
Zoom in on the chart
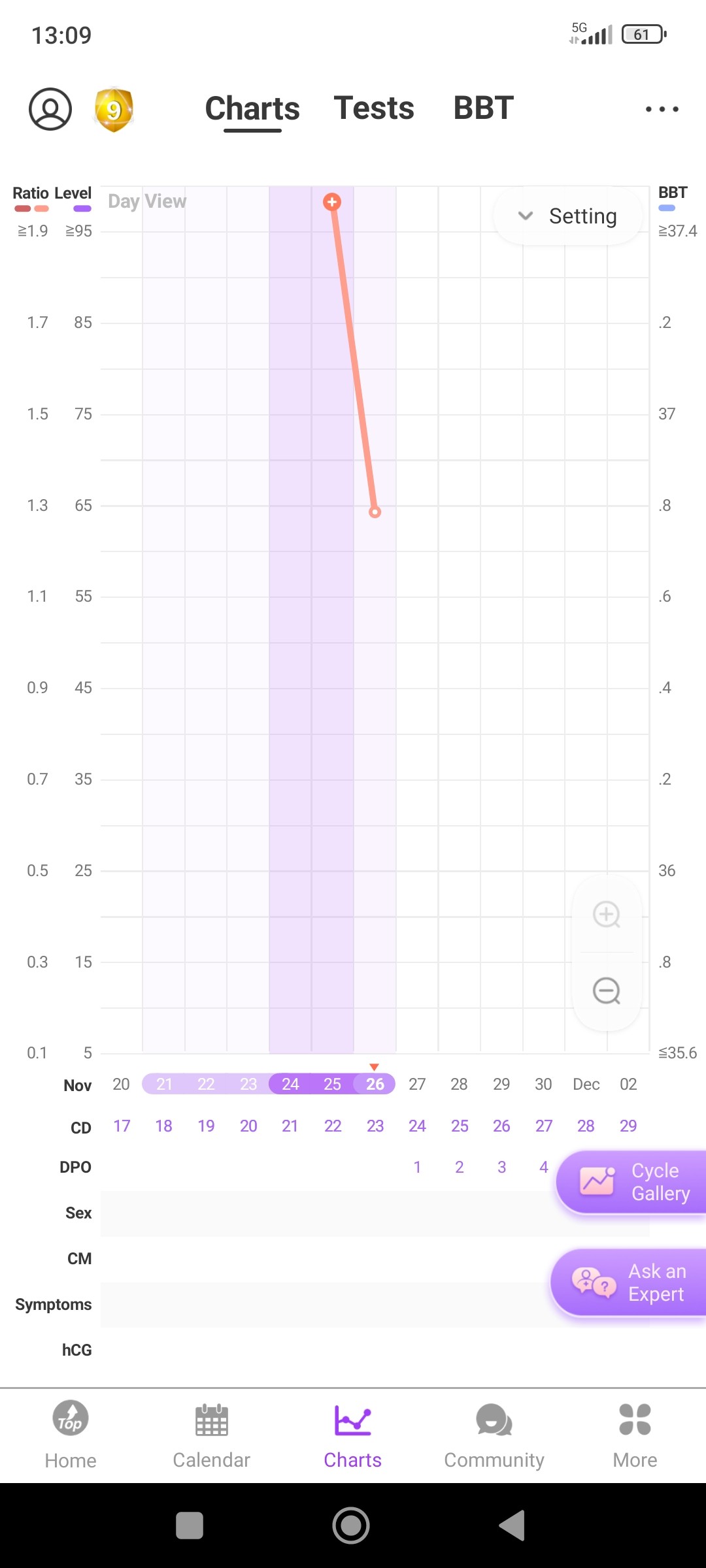607,914
